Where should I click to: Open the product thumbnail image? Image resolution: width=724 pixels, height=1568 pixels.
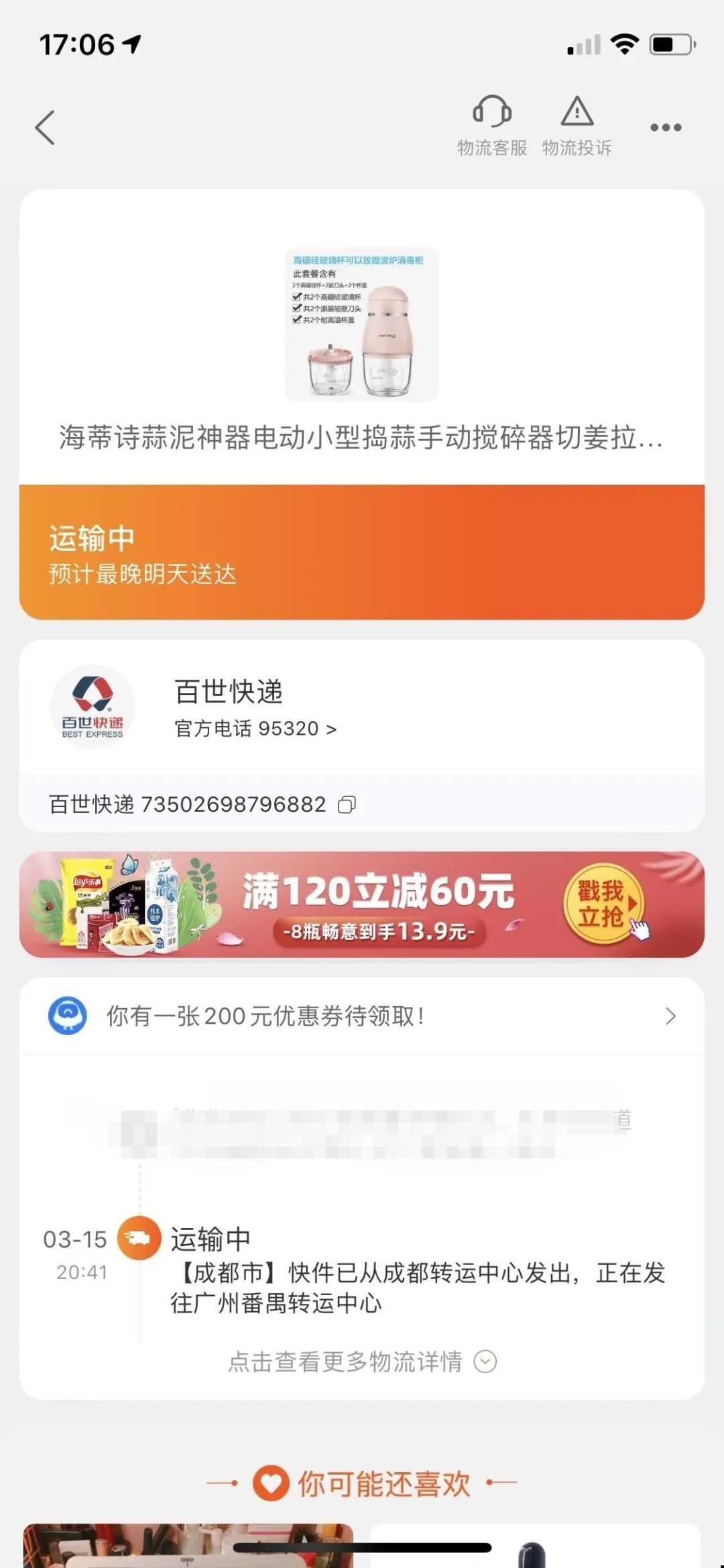tap(362, 322)
